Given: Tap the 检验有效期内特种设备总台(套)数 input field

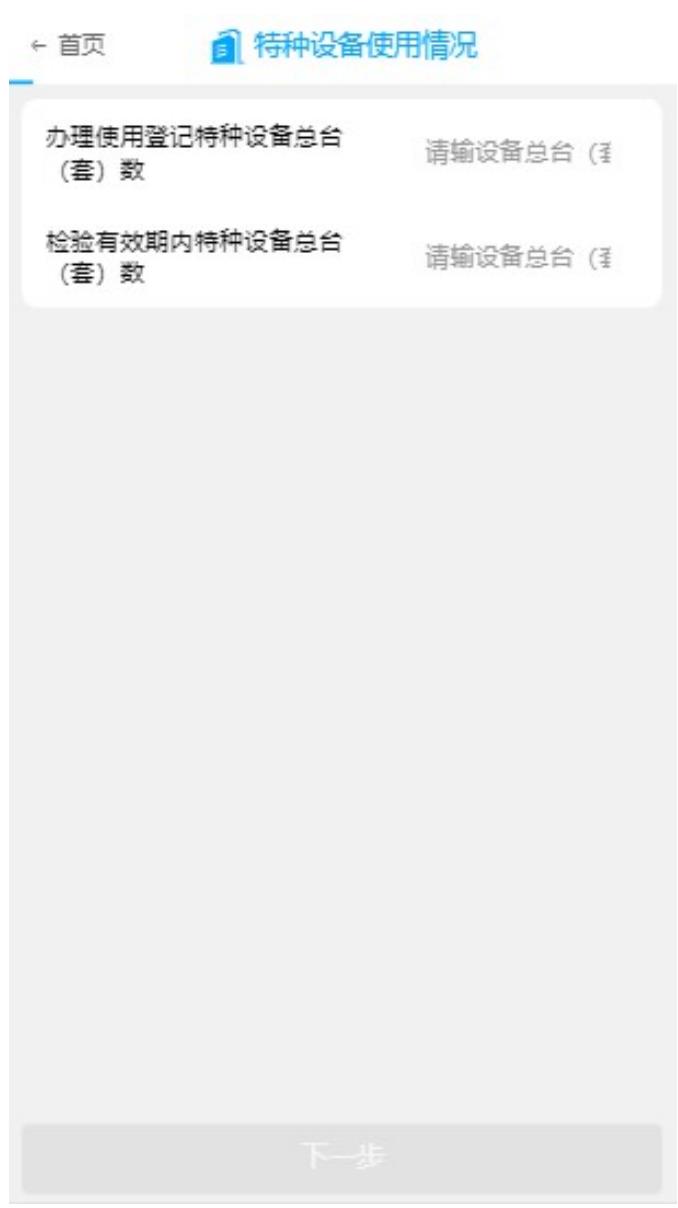Looking at the screenshot, I should tap(520, 257).
